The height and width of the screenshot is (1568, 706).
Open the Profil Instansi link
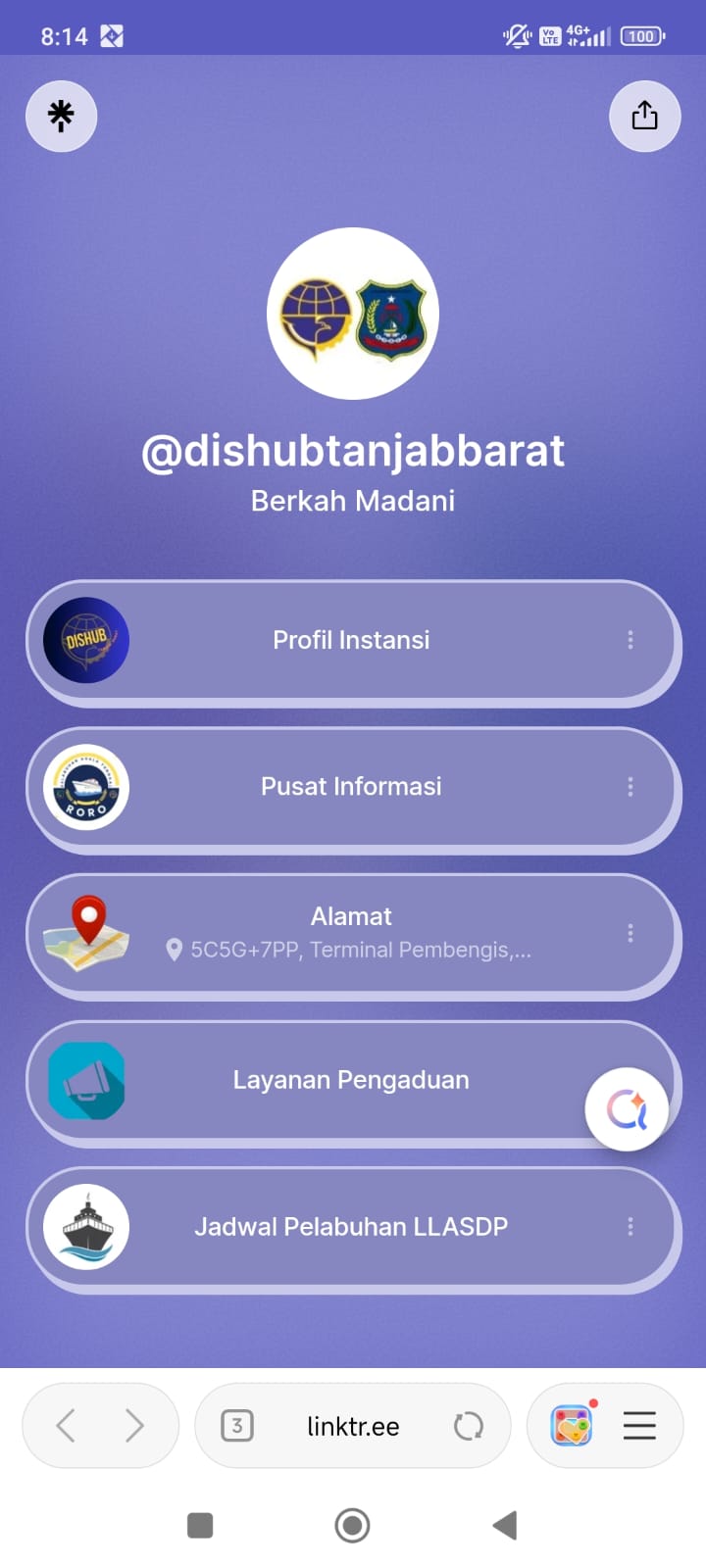(351, 640)
